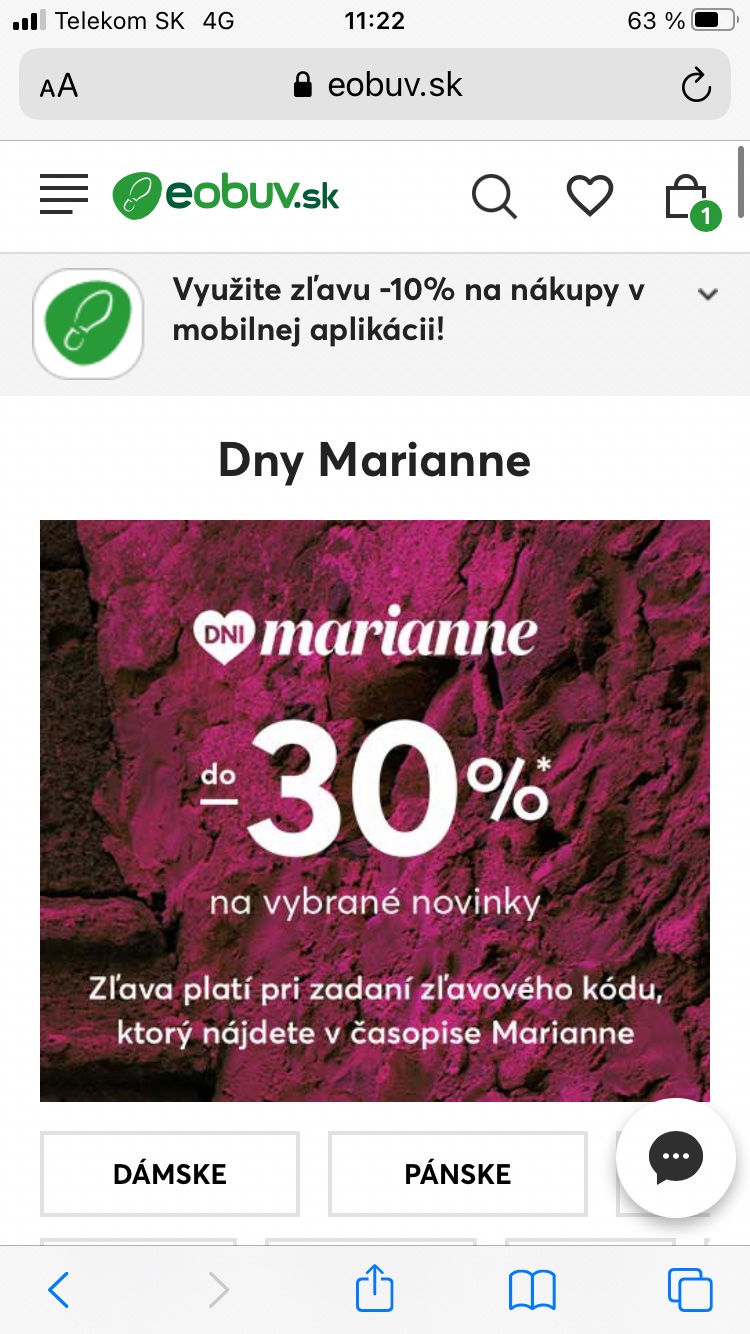The height and width of the screenshot is (1334, 750).
Task: Share this page
Action: 375,1288
